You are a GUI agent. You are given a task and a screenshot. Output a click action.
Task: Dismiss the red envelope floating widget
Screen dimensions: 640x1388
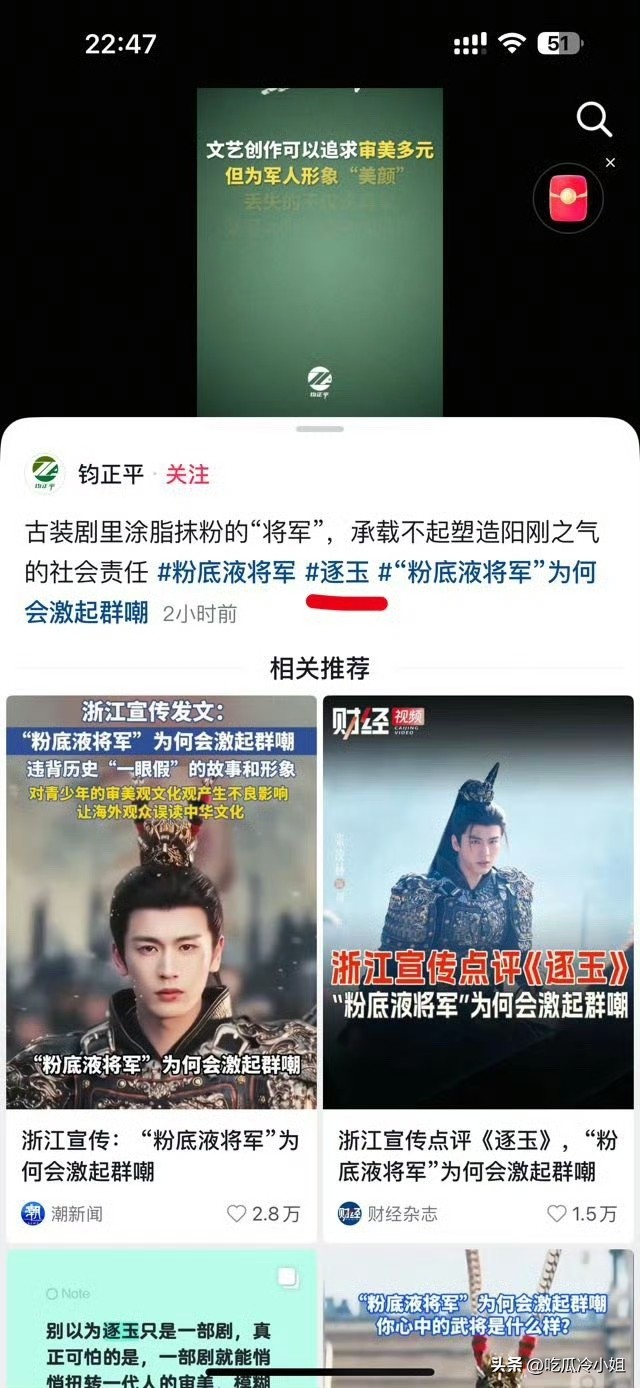point(610,162)
